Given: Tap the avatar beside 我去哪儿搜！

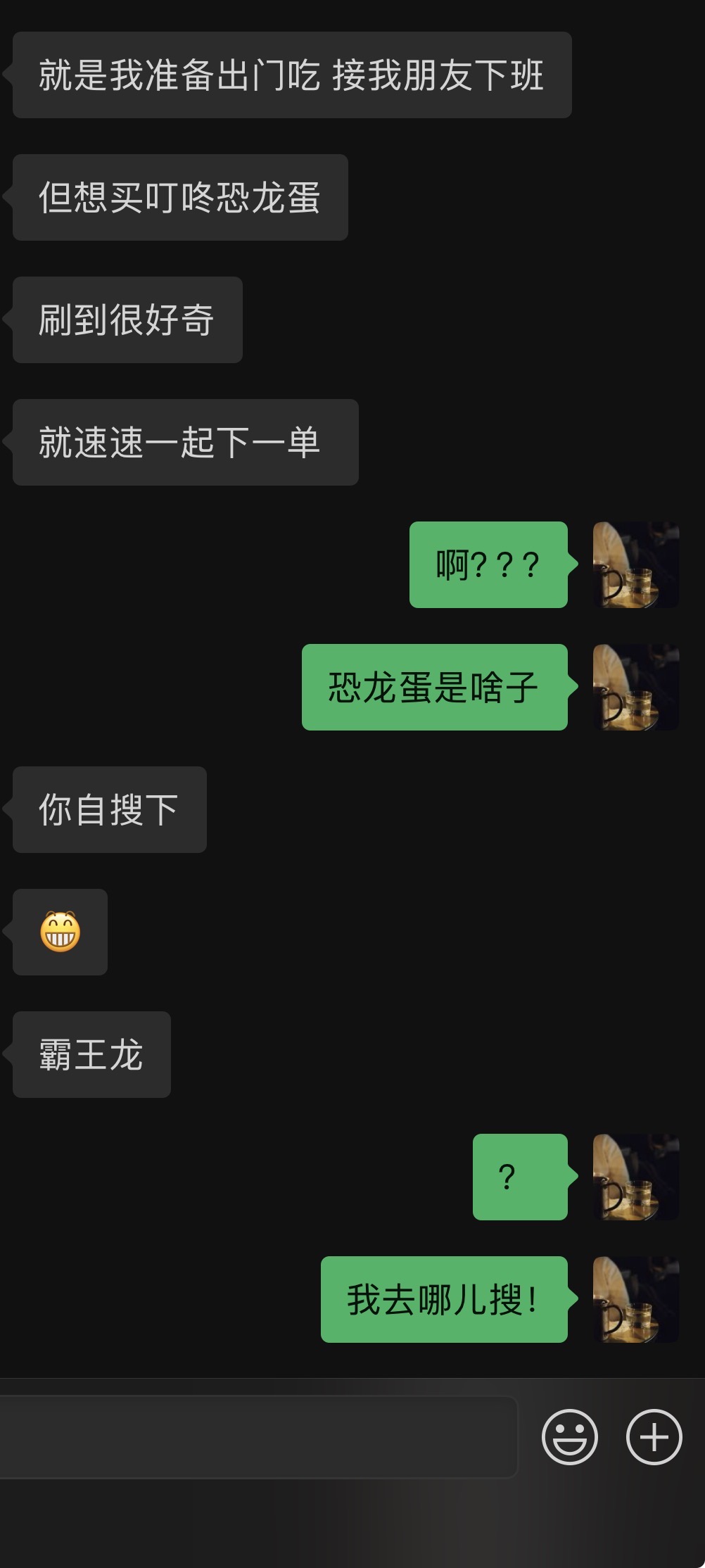Looking at the screenshot, I should 636,1299.
